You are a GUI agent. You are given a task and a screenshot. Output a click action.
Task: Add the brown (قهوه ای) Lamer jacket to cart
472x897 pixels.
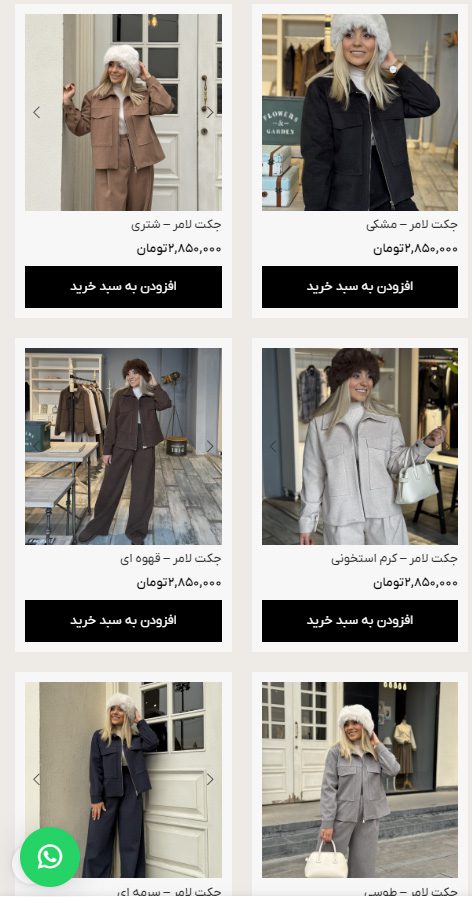coord(123,621)
